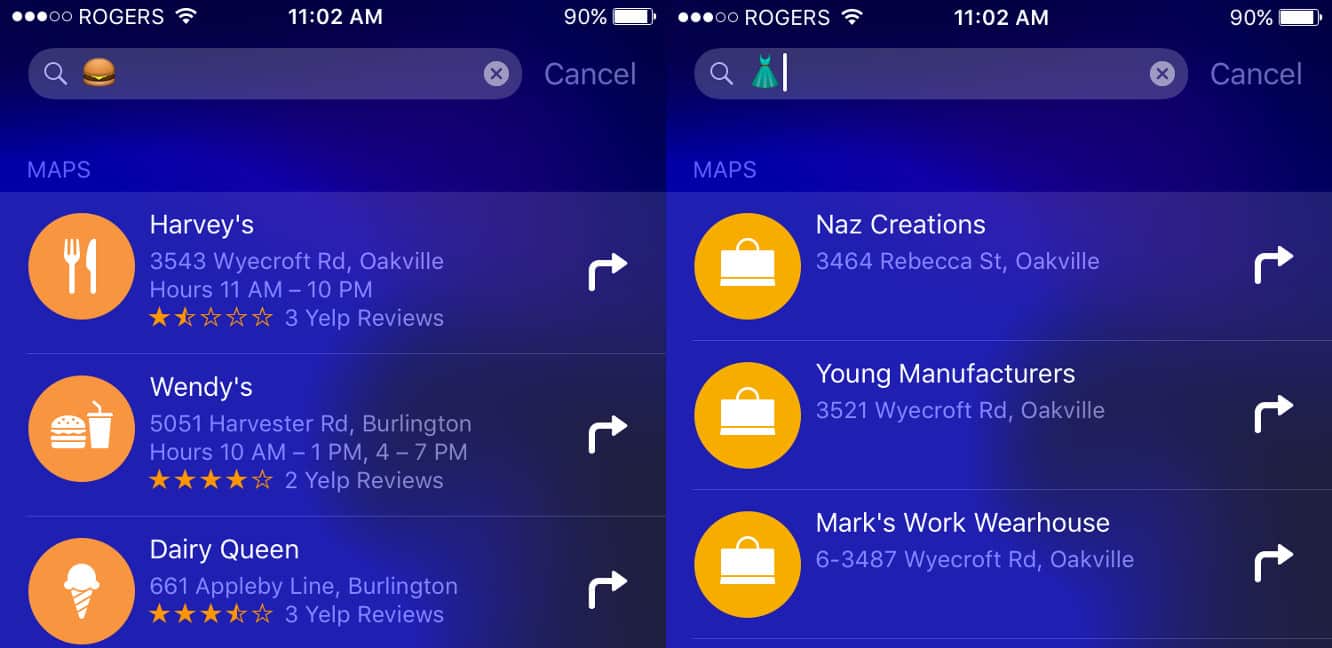
Task: Get directions to Mark's Work Wearhouse
Action: click(x=1273, y=562)
